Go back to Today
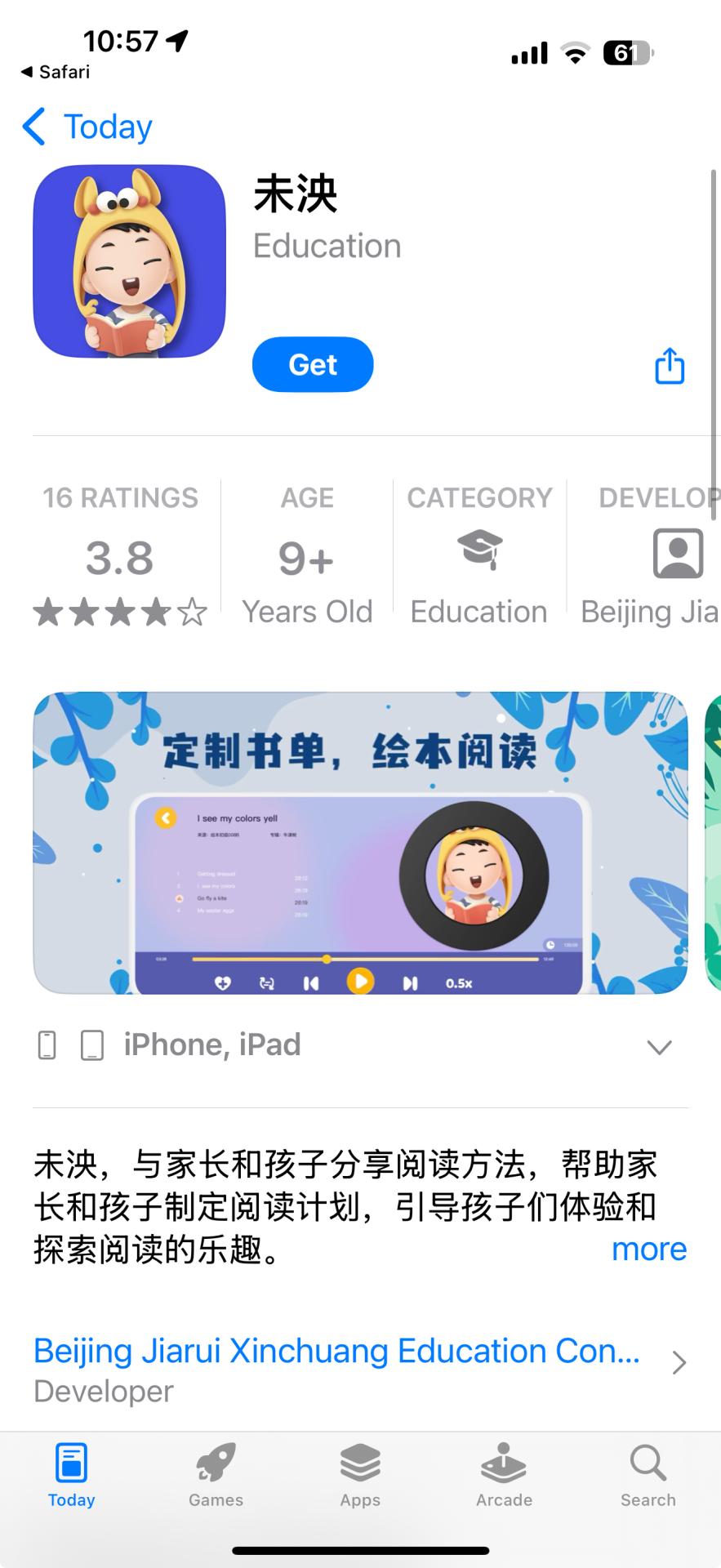Screen dimensions: 721x1568 [87, 127]
